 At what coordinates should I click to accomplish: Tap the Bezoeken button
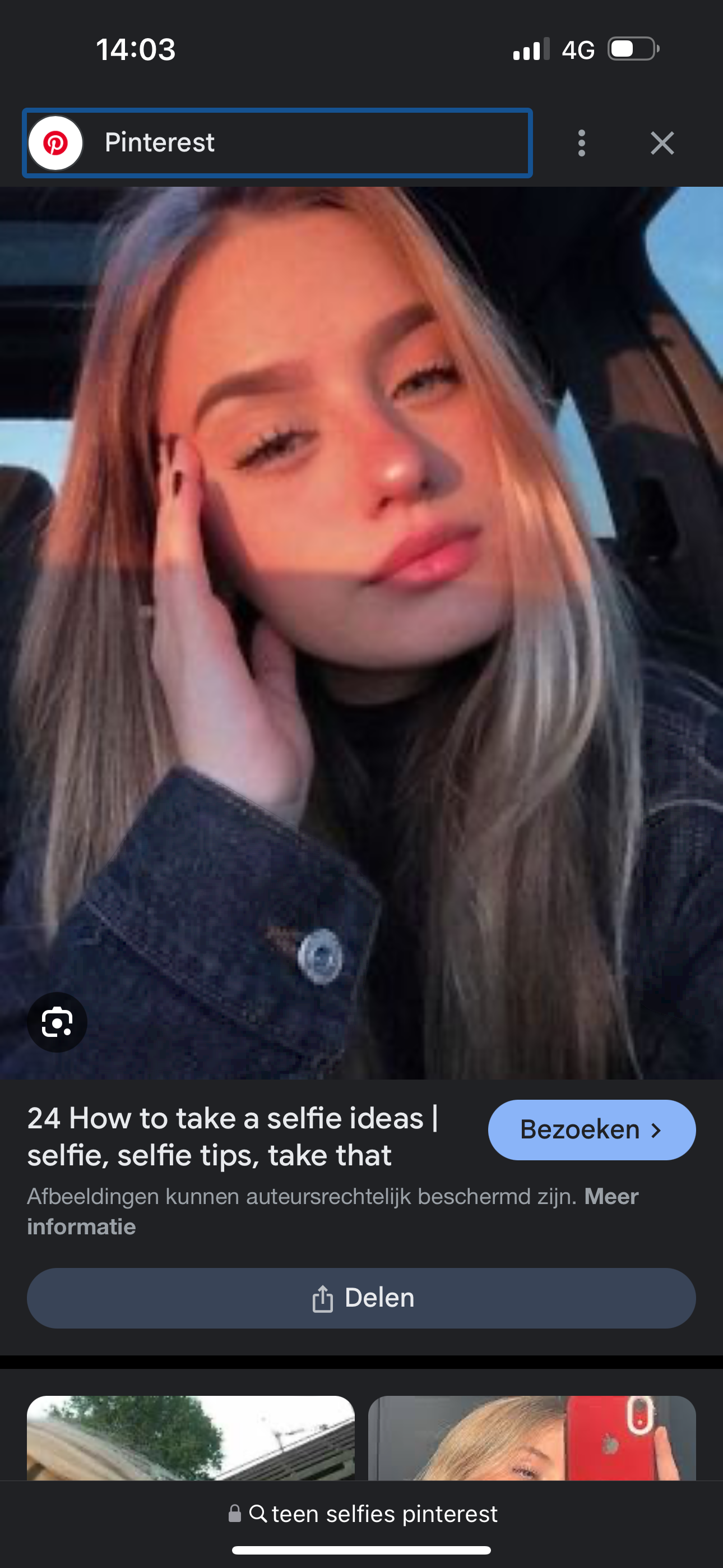tap(591, 1130)
